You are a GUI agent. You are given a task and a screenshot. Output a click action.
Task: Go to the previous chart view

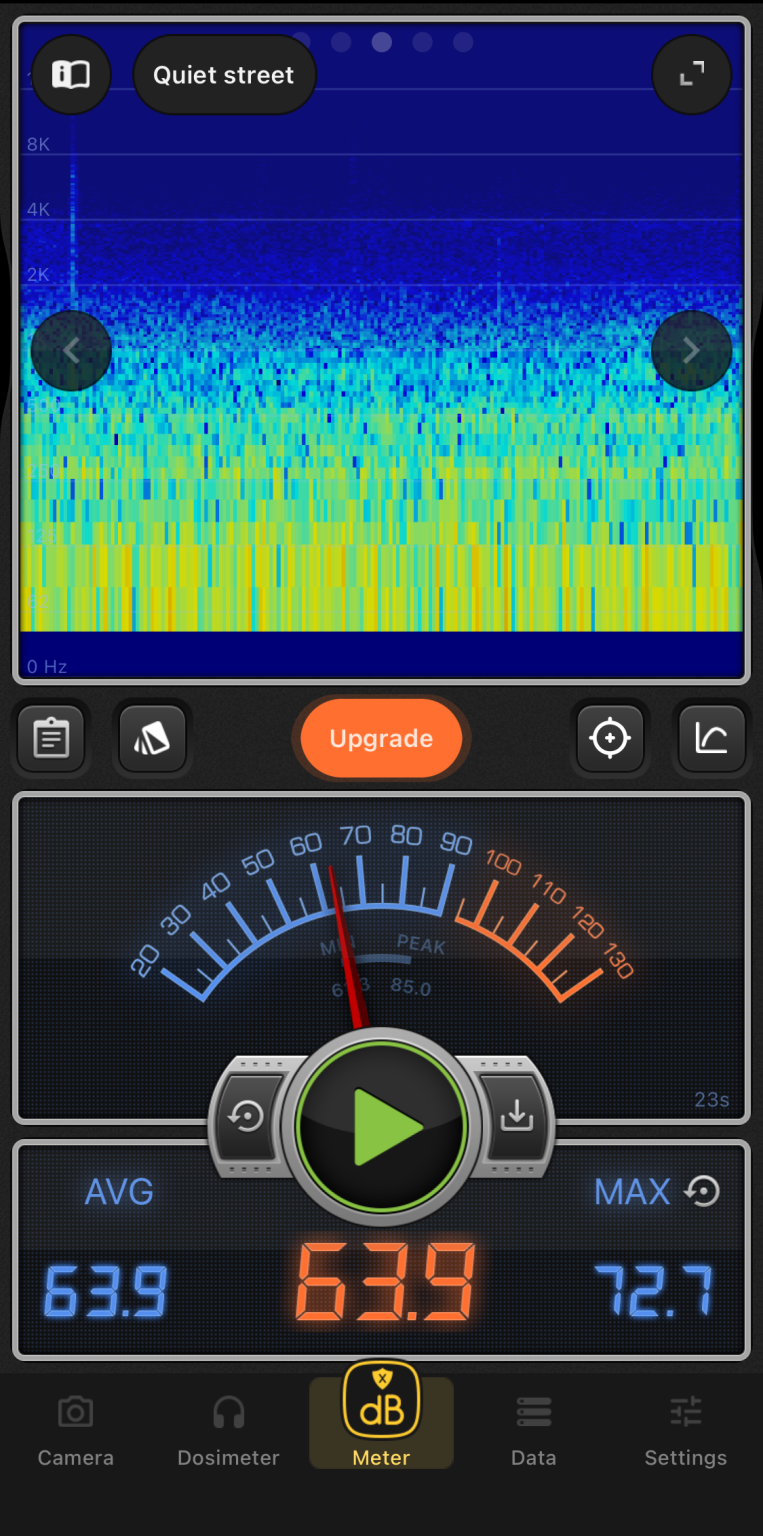(71, 350)
